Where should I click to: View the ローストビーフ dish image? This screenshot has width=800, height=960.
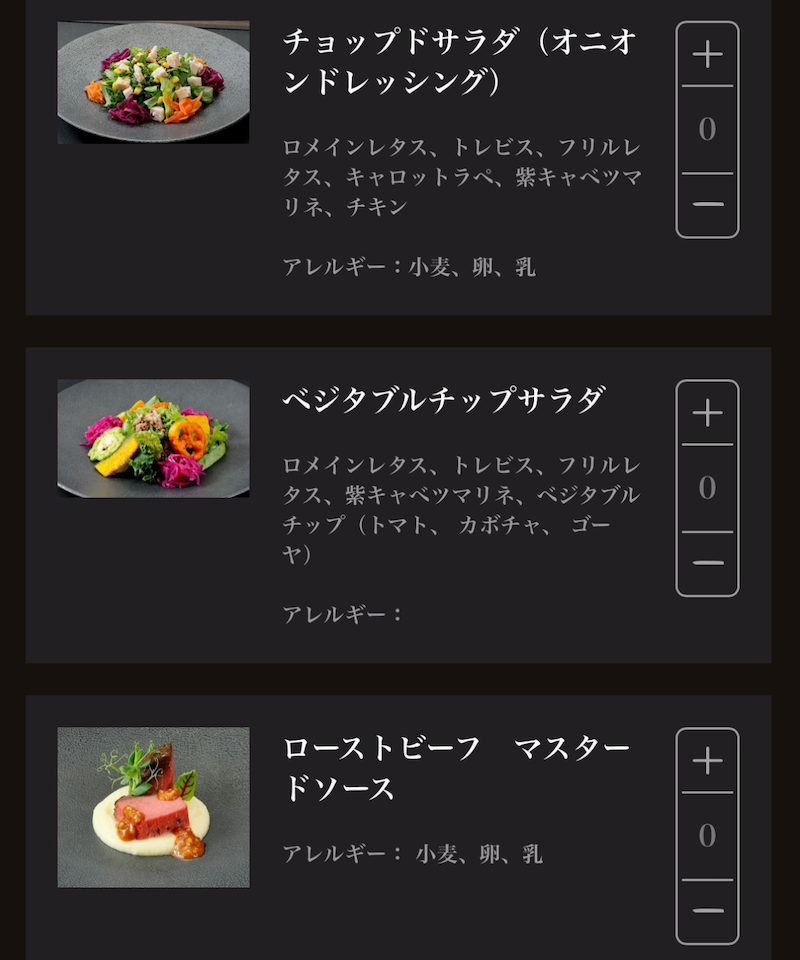click(153, 807)
